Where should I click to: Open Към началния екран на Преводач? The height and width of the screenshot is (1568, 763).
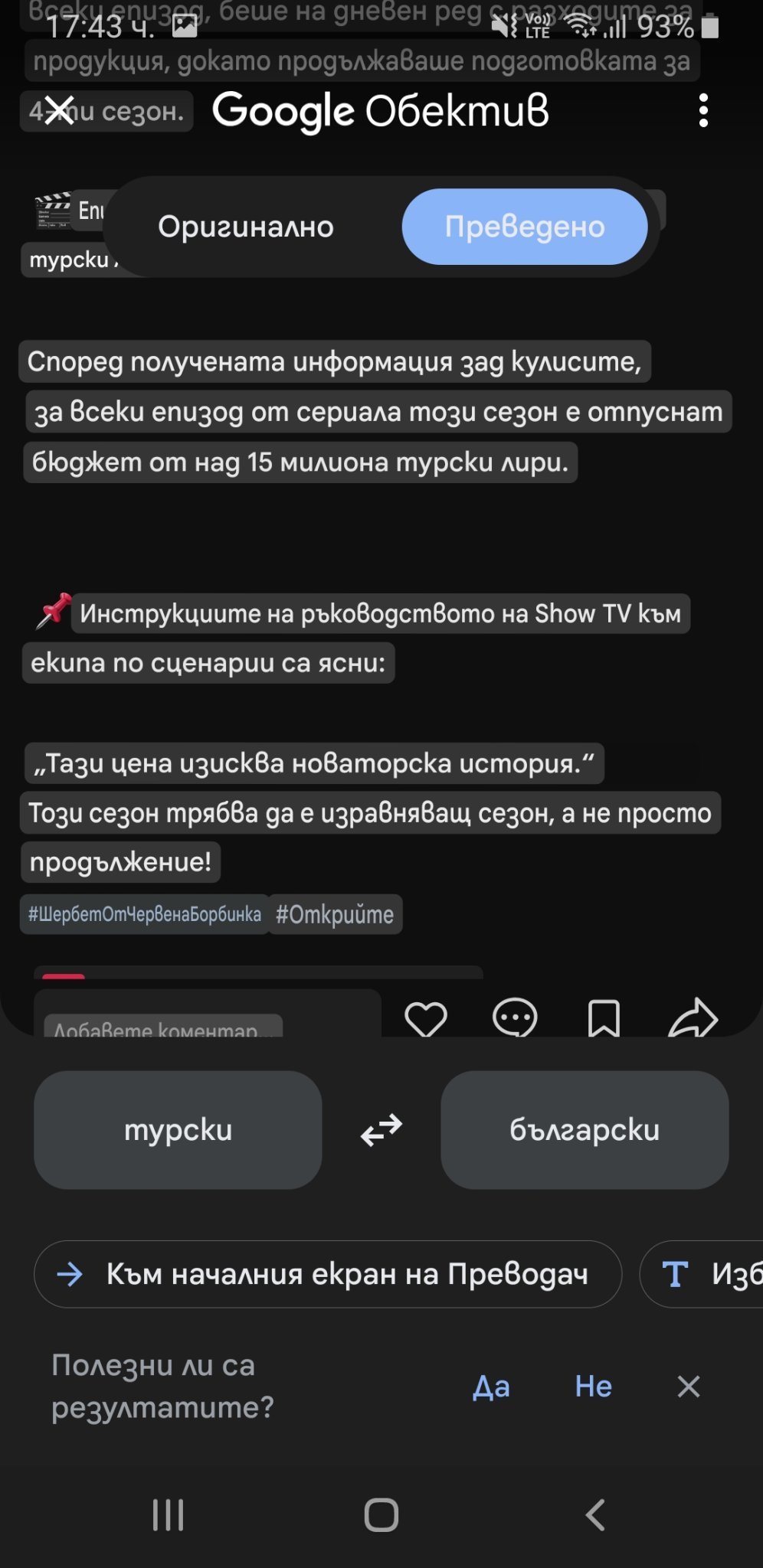328,1275
